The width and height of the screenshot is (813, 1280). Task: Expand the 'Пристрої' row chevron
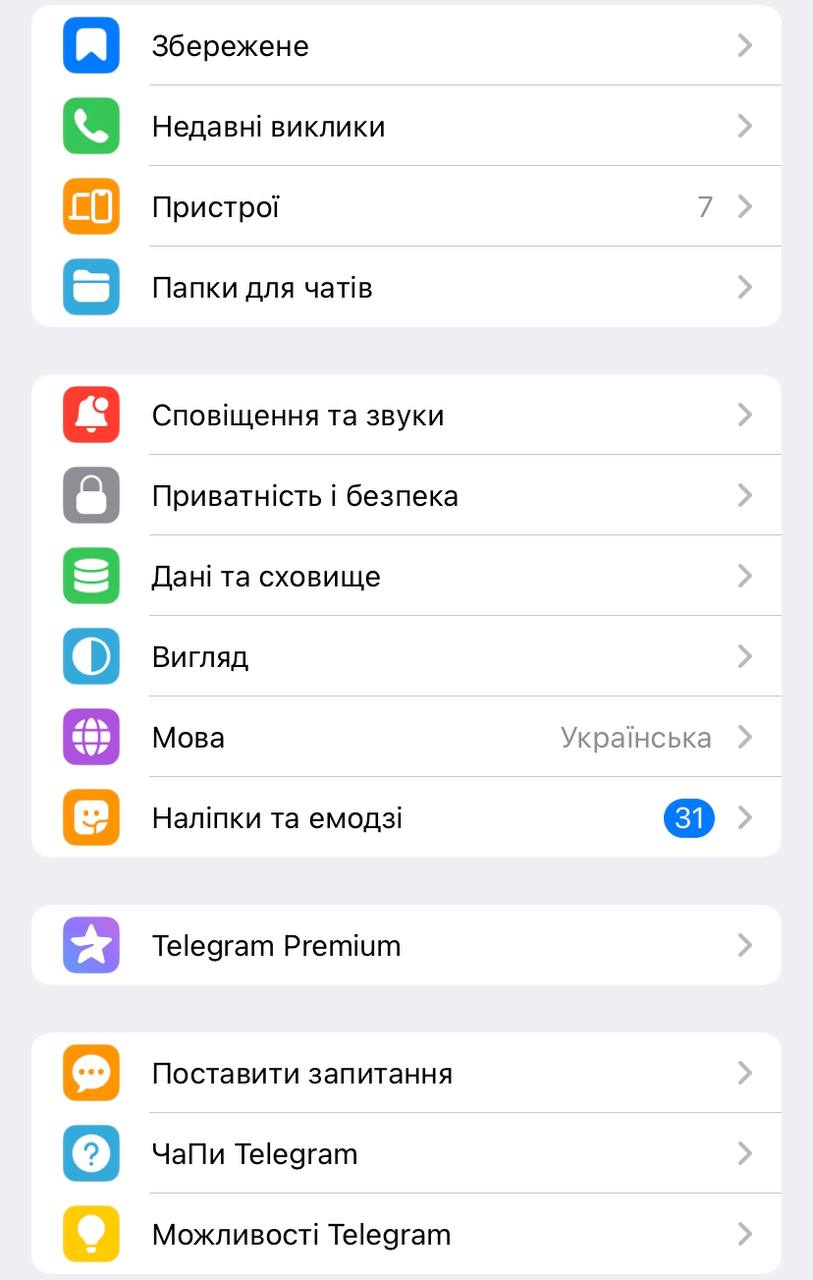[744, 206]
